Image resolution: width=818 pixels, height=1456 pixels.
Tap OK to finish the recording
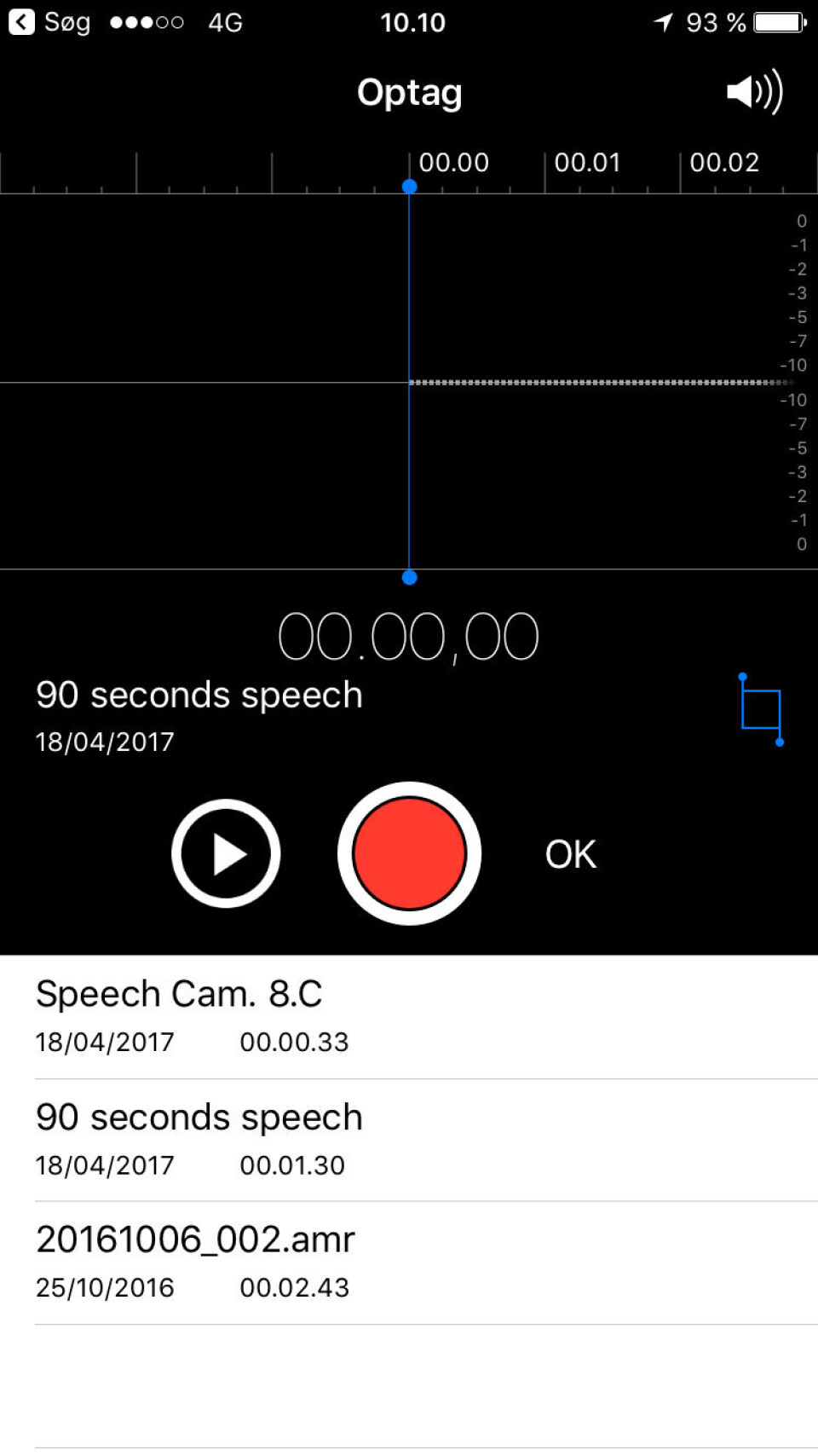(570, 854)
